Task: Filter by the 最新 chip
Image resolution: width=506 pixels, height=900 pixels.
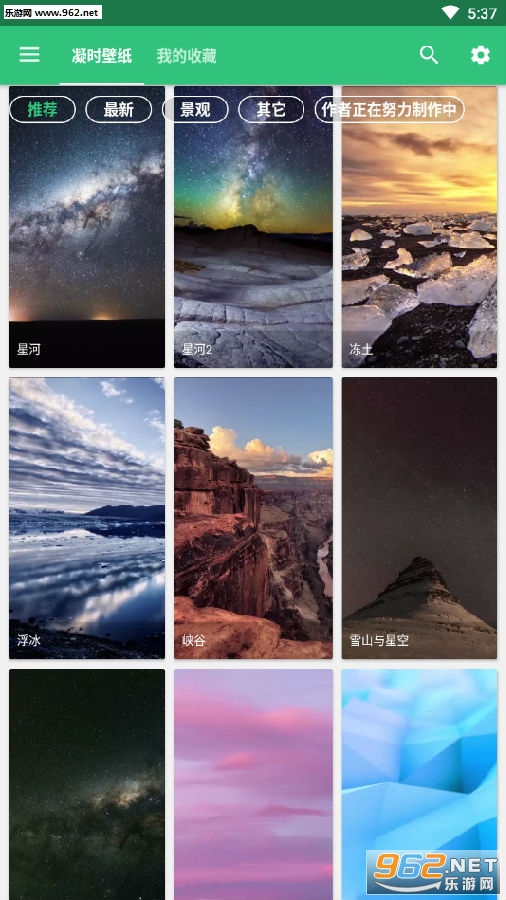Action: click(119, 109)
